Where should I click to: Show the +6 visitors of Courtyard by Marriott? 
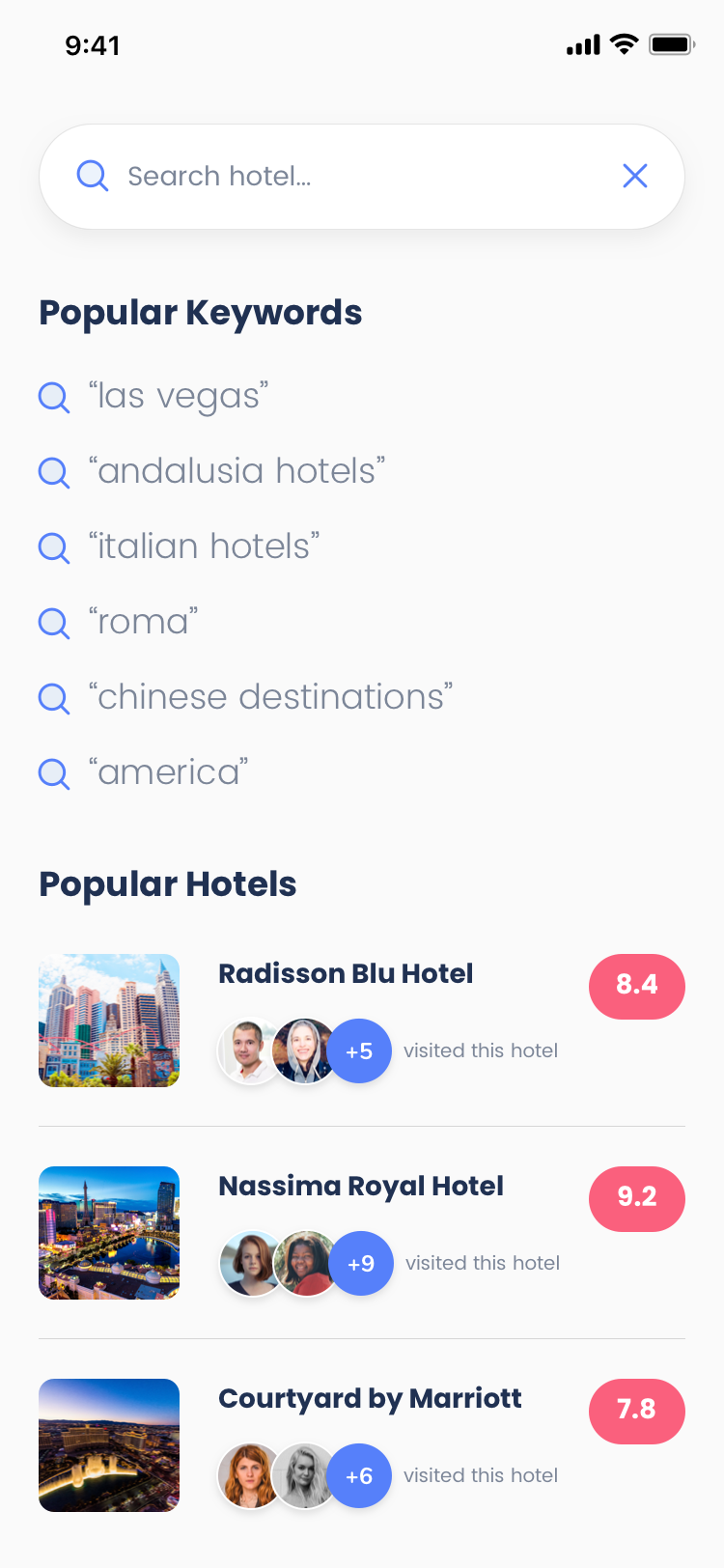359,1475
